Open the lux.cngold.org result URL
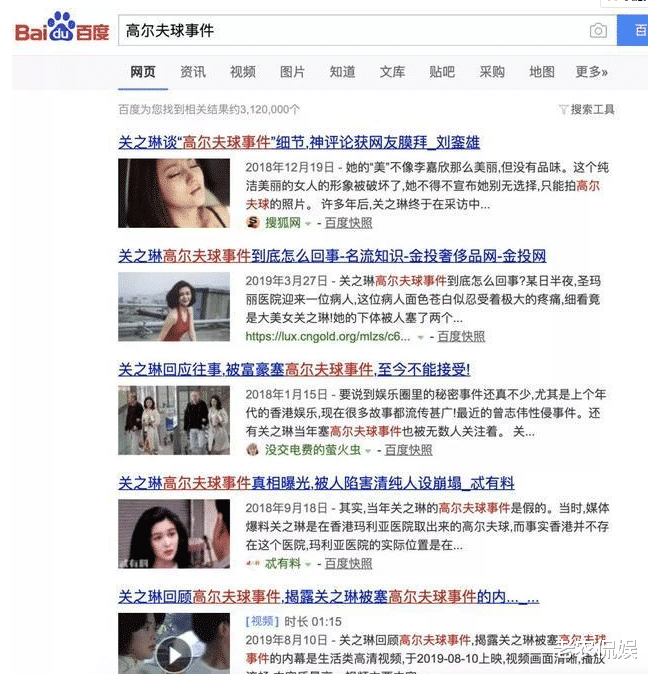 click(328, 337)
